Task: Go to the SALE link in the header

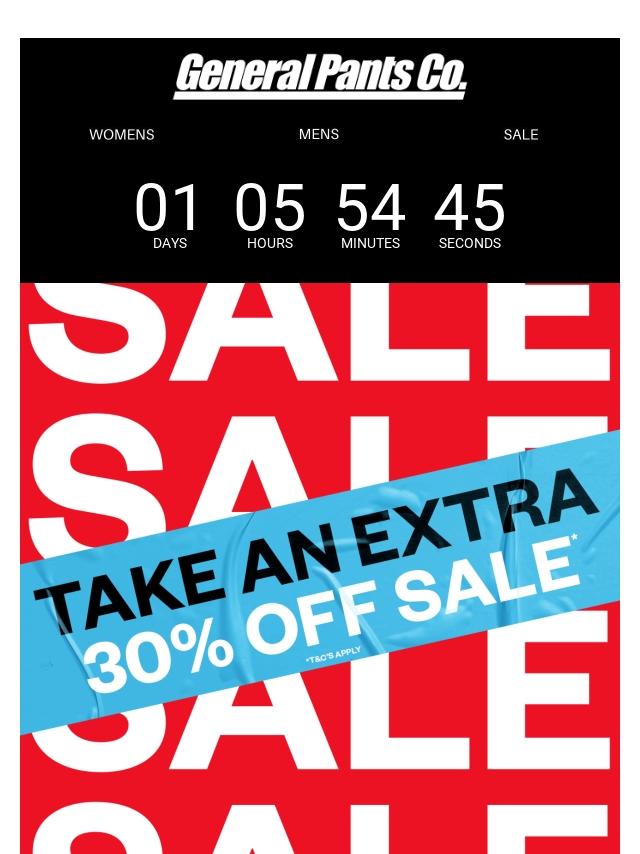Action: click(521, 135)
